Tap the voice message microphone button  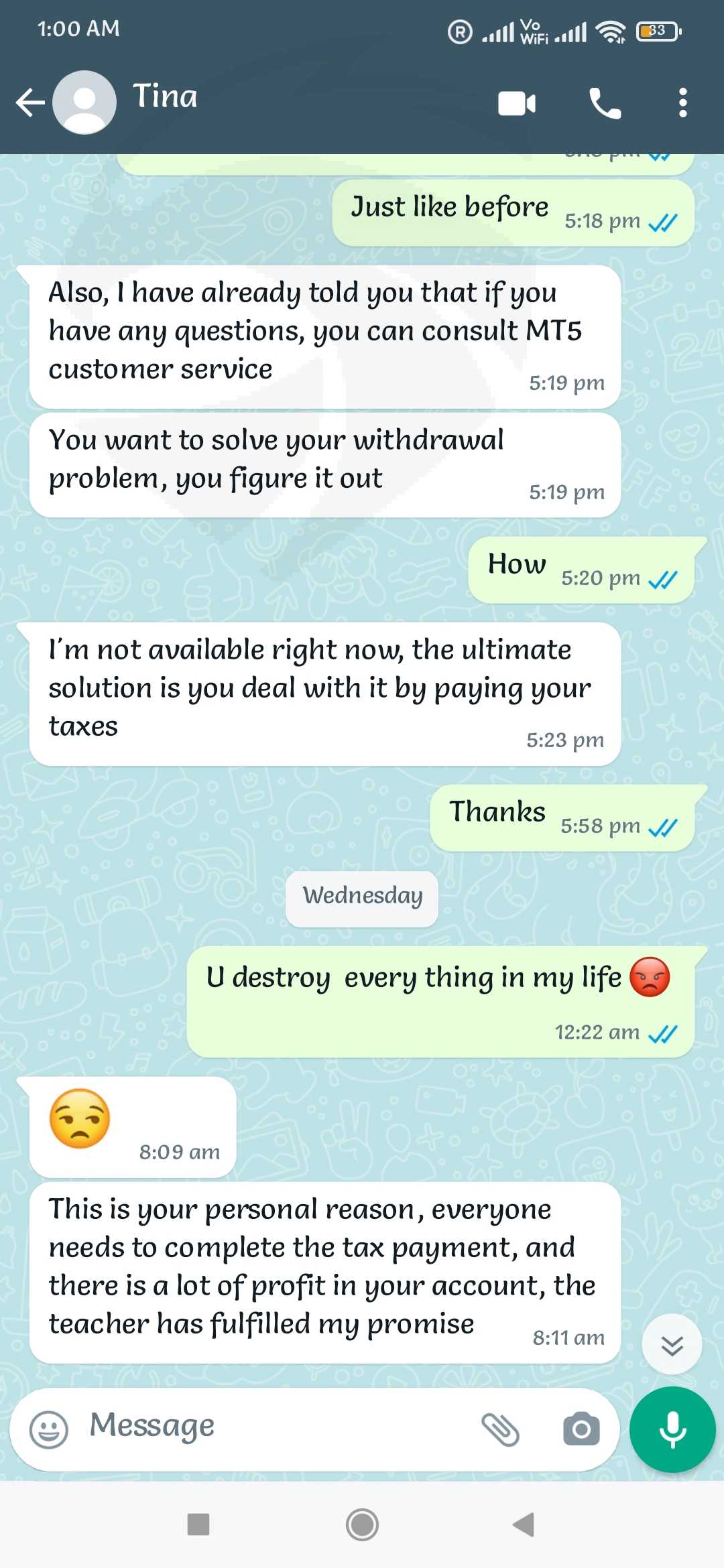click(x=672, y=1429)
